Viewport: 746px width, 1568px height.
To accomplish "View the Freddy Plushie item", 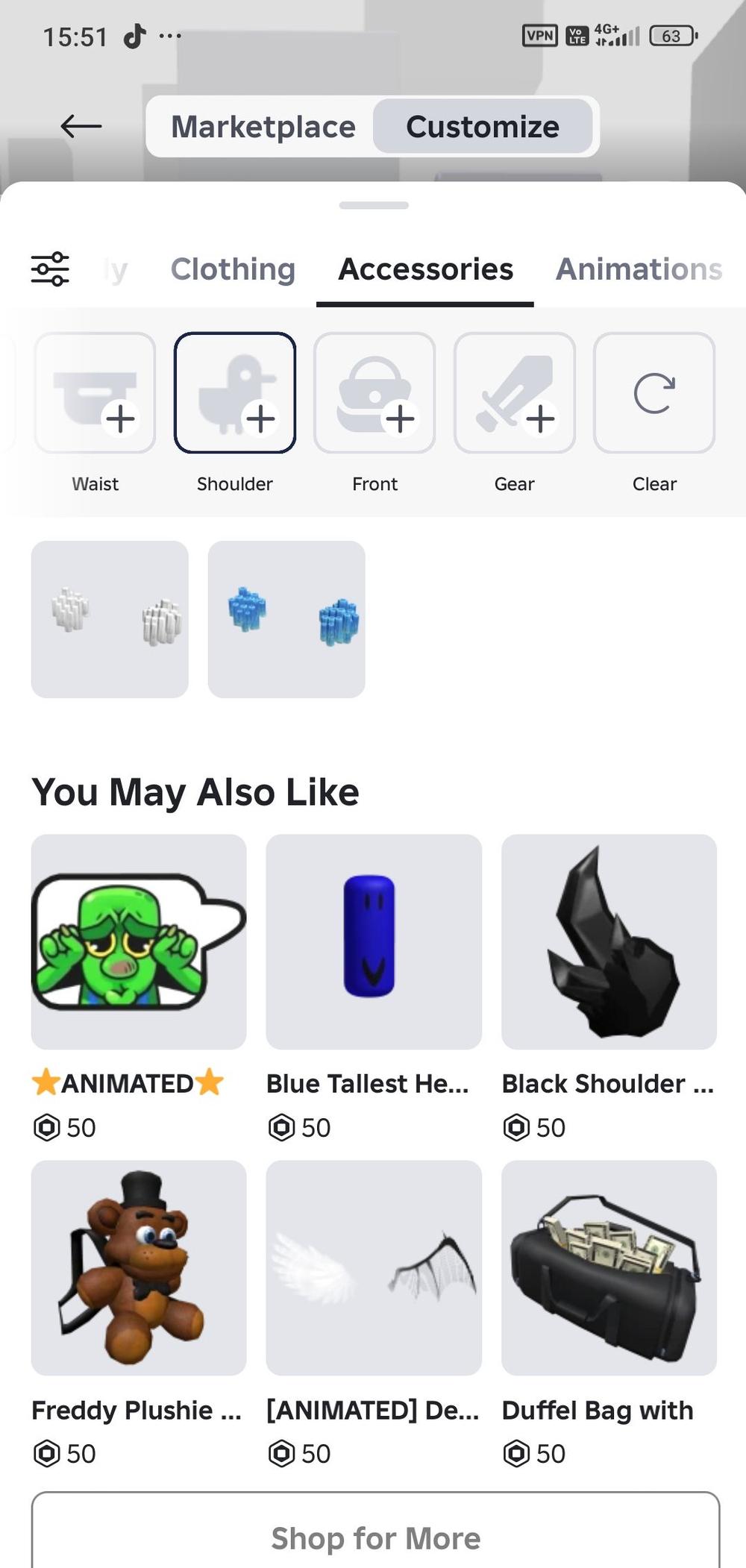I will [139, 1267].
